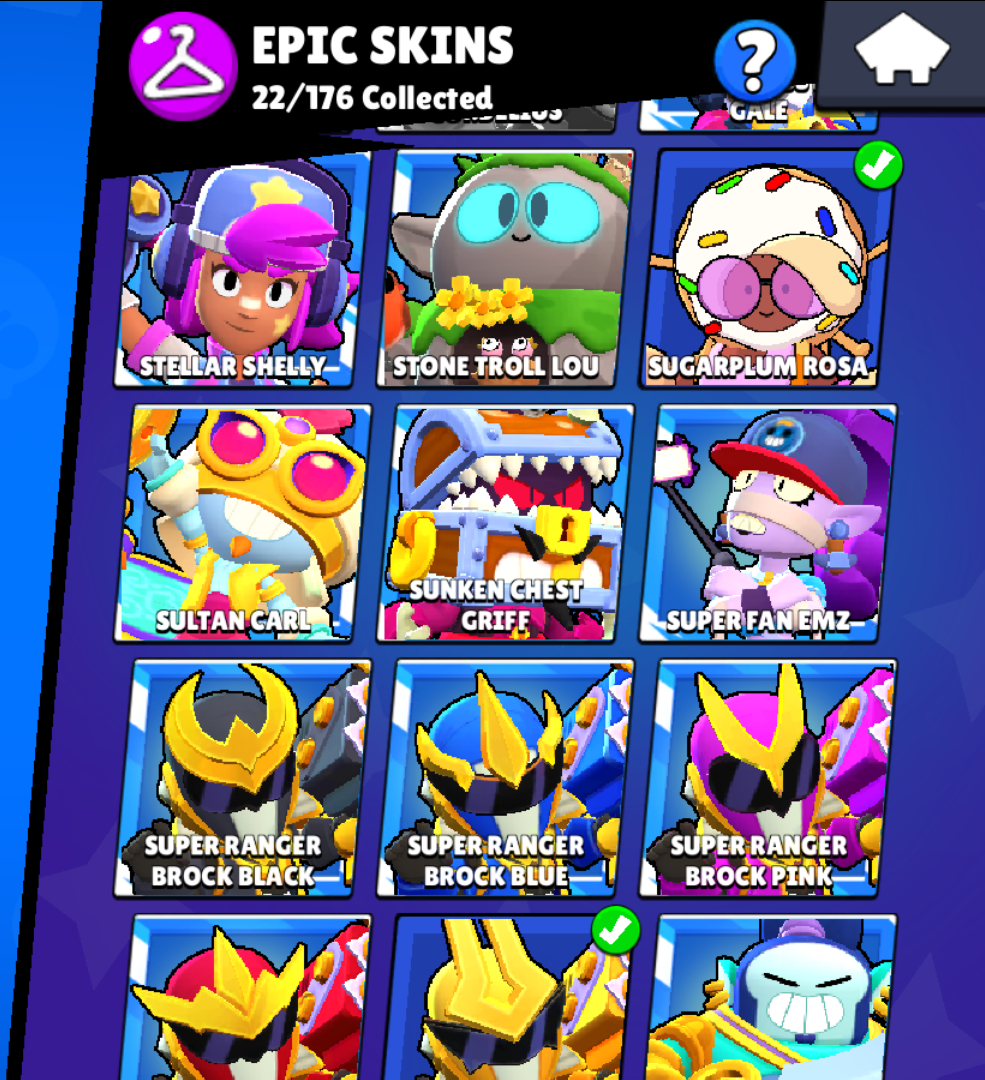
Task: View the Stone Troll Lou skin
Action: tap(504, 268)
